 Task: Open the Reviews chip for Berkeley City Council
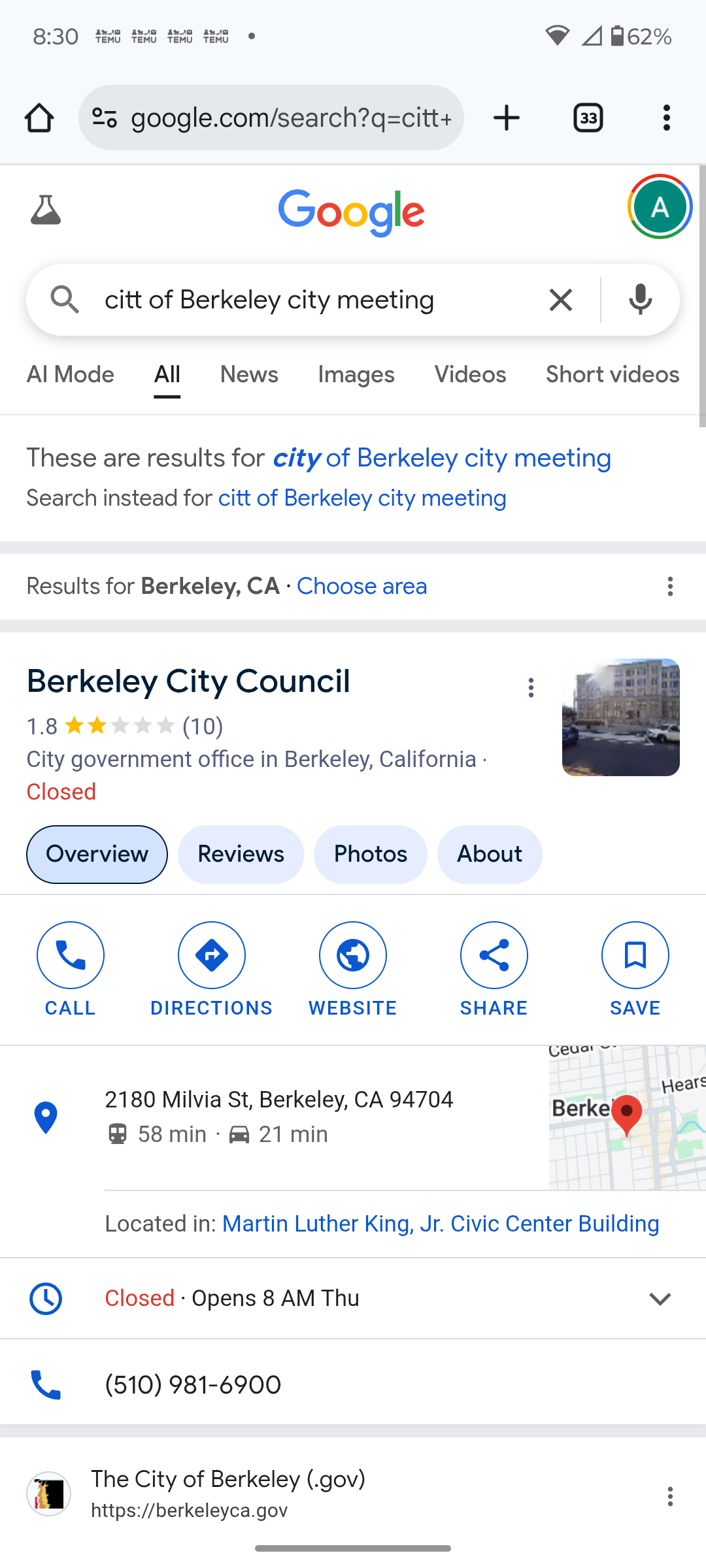[241, 854]
